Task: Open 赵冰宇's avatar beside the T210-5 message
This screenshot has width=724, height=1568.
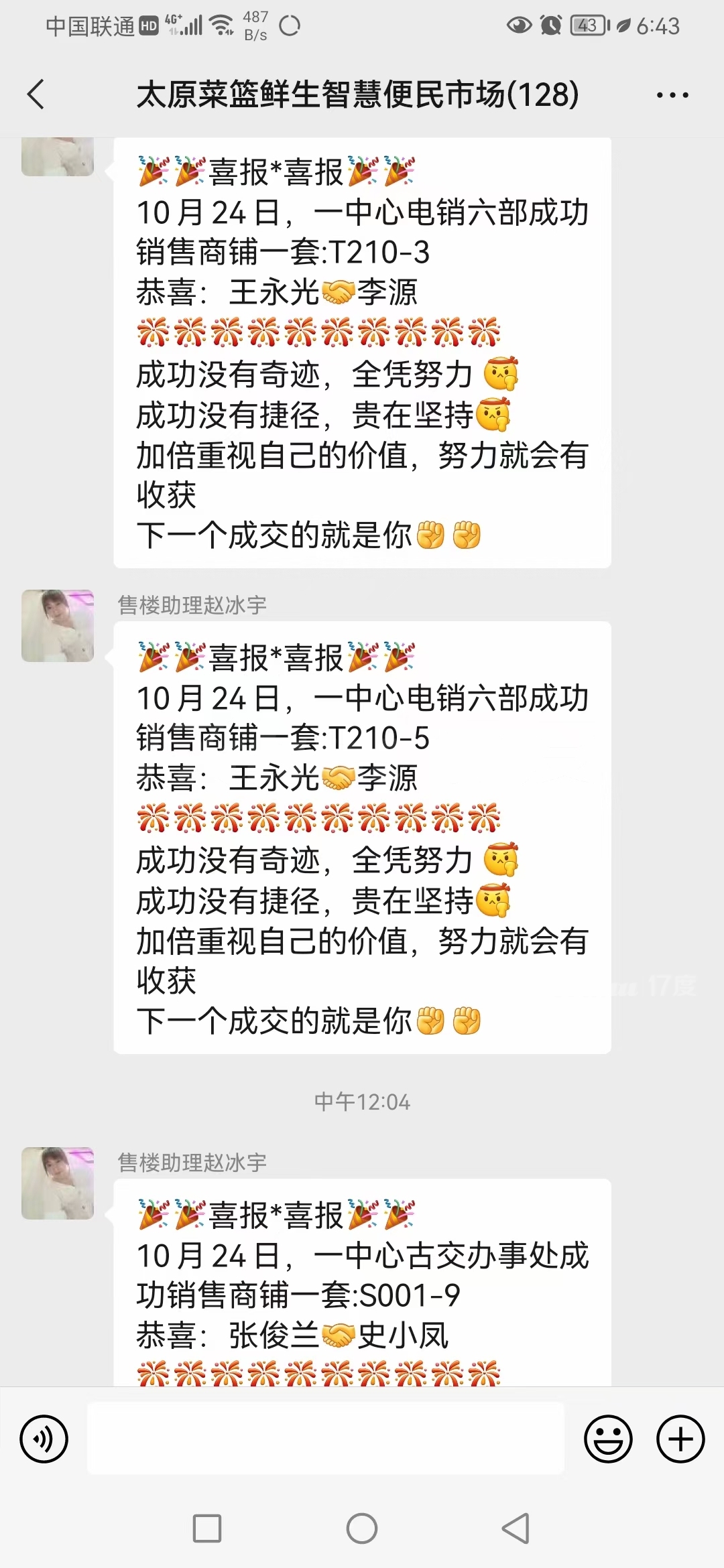Action: pyautogui.click(x=58, y=626)
